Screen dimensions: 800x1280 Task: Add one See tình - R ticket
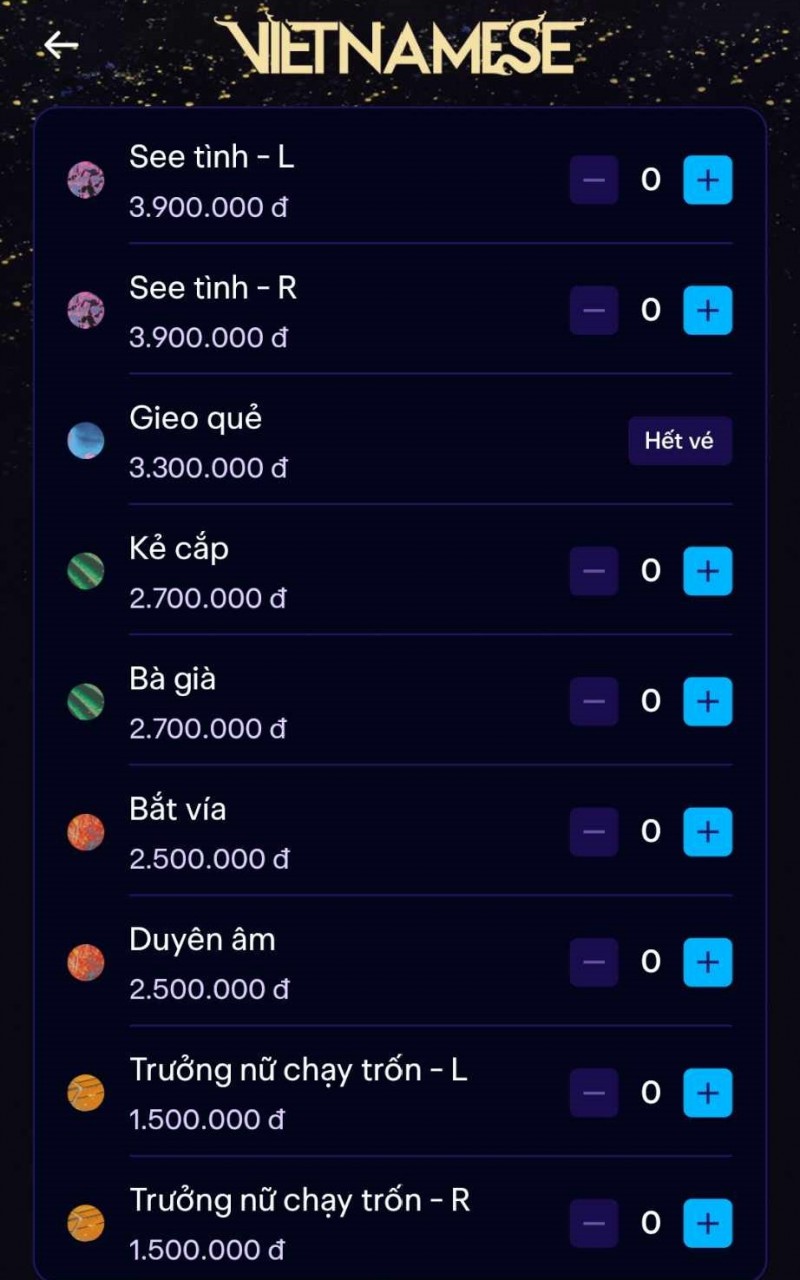click(707, 311)
